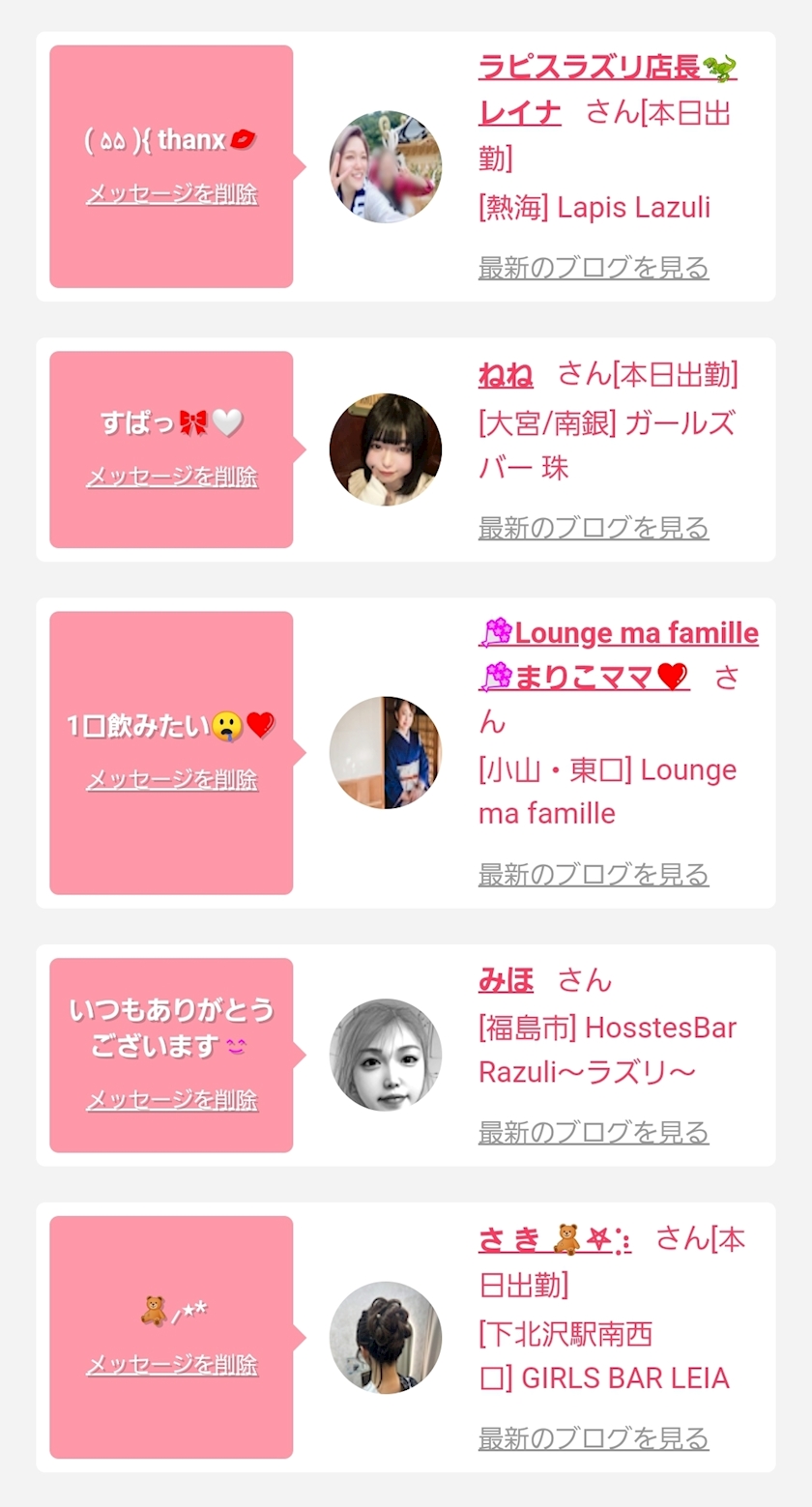Open さき's profile link
812x1507 pixels.
pyautogui.click(x=554, y=1240)
